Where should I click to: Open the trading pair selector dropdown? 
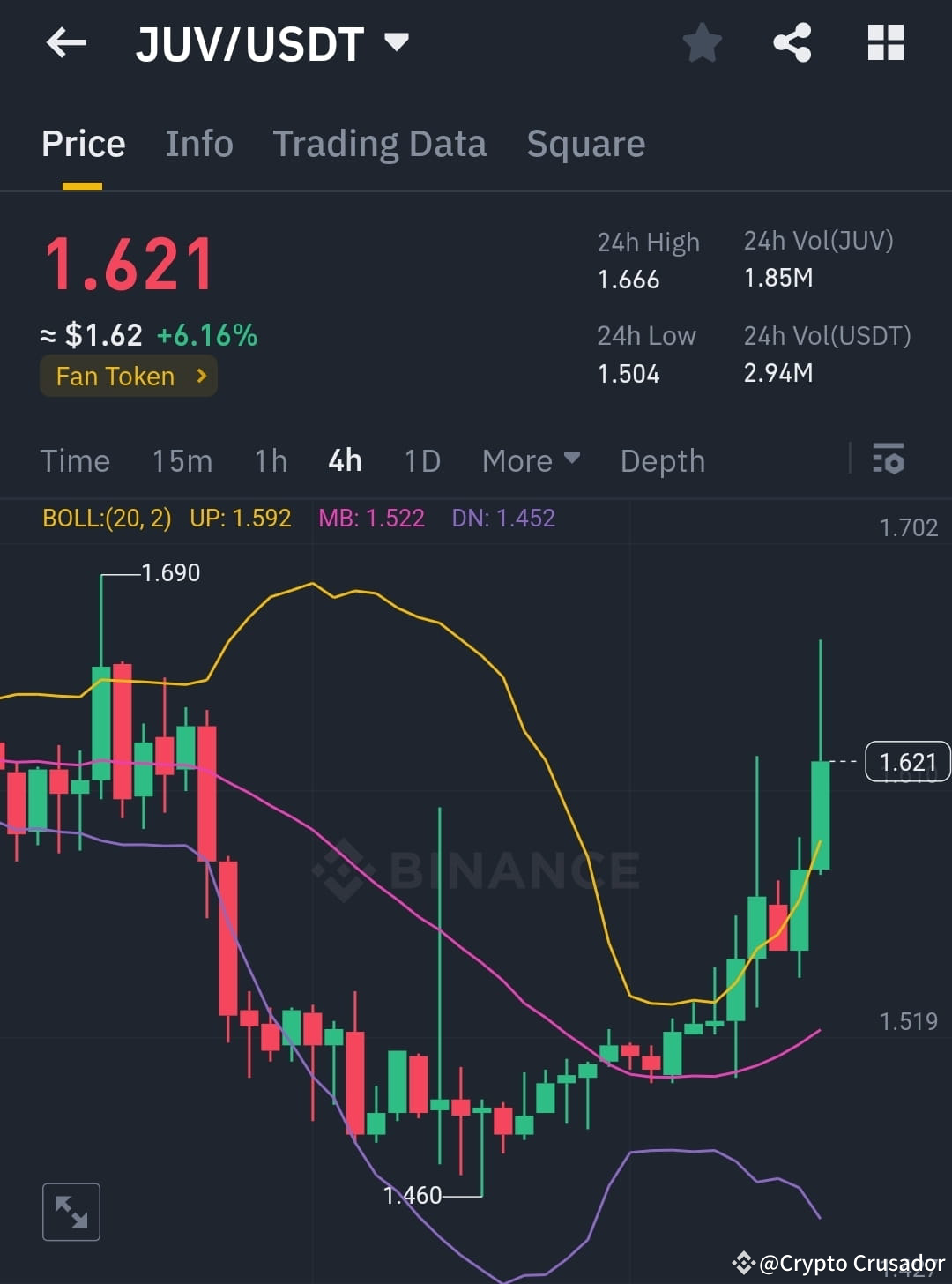[x=396, y=41]
